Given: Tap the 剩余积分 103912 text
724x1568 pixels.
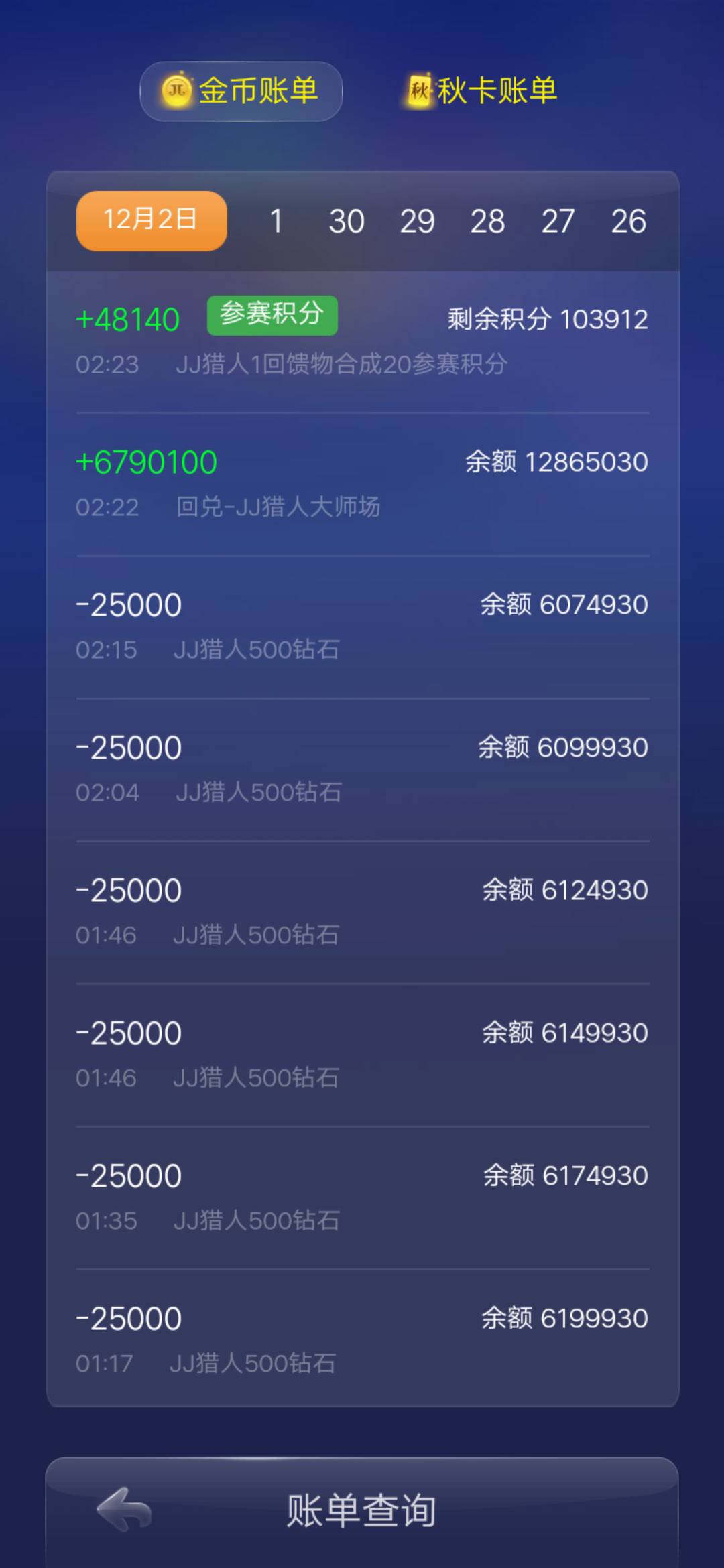Looking at the screenshot, I should pyautogui.click(x=548, y=320).
